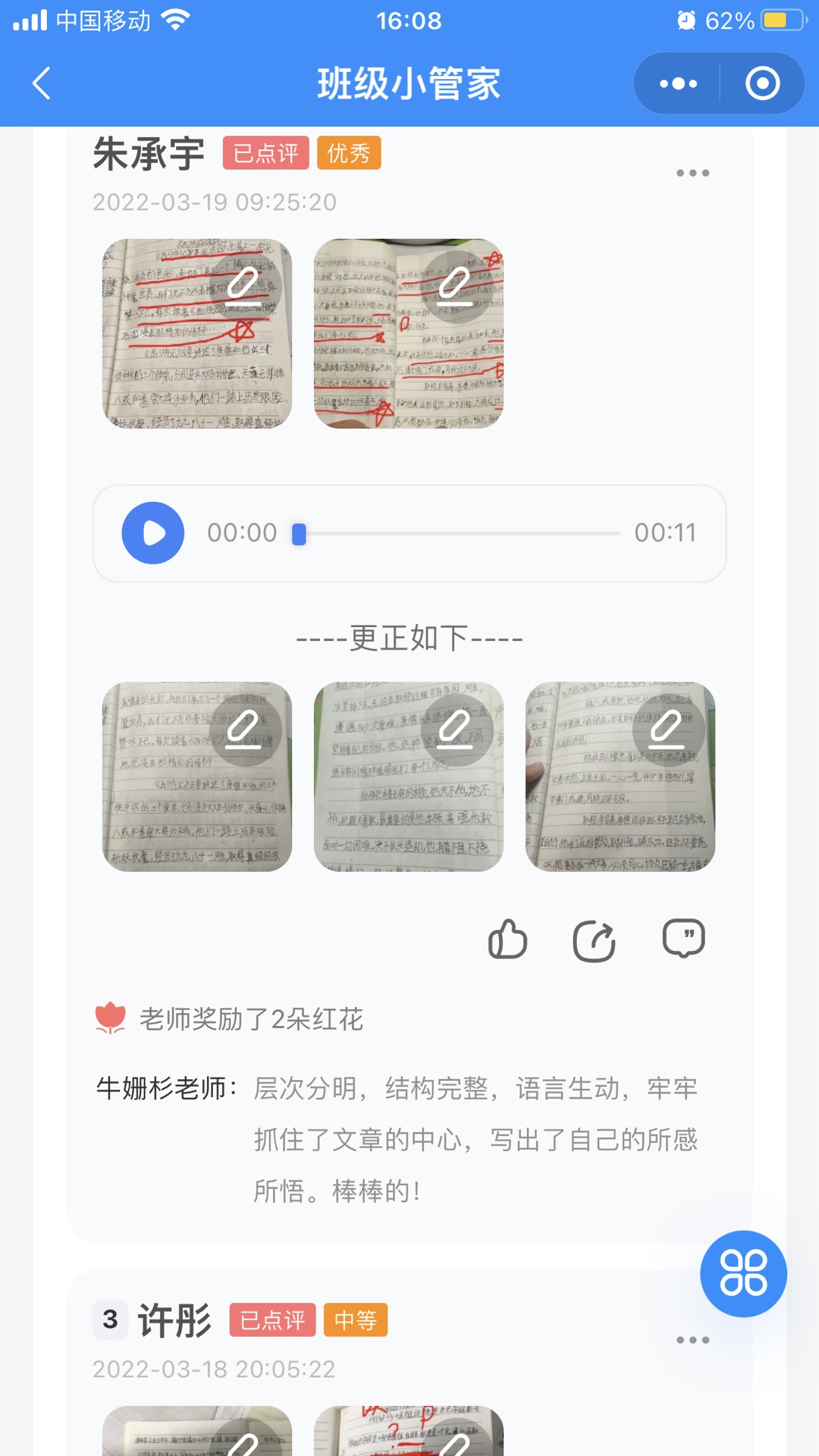Open 朱承宇's second graded homework photo
819x1456 pixels.
409,334
